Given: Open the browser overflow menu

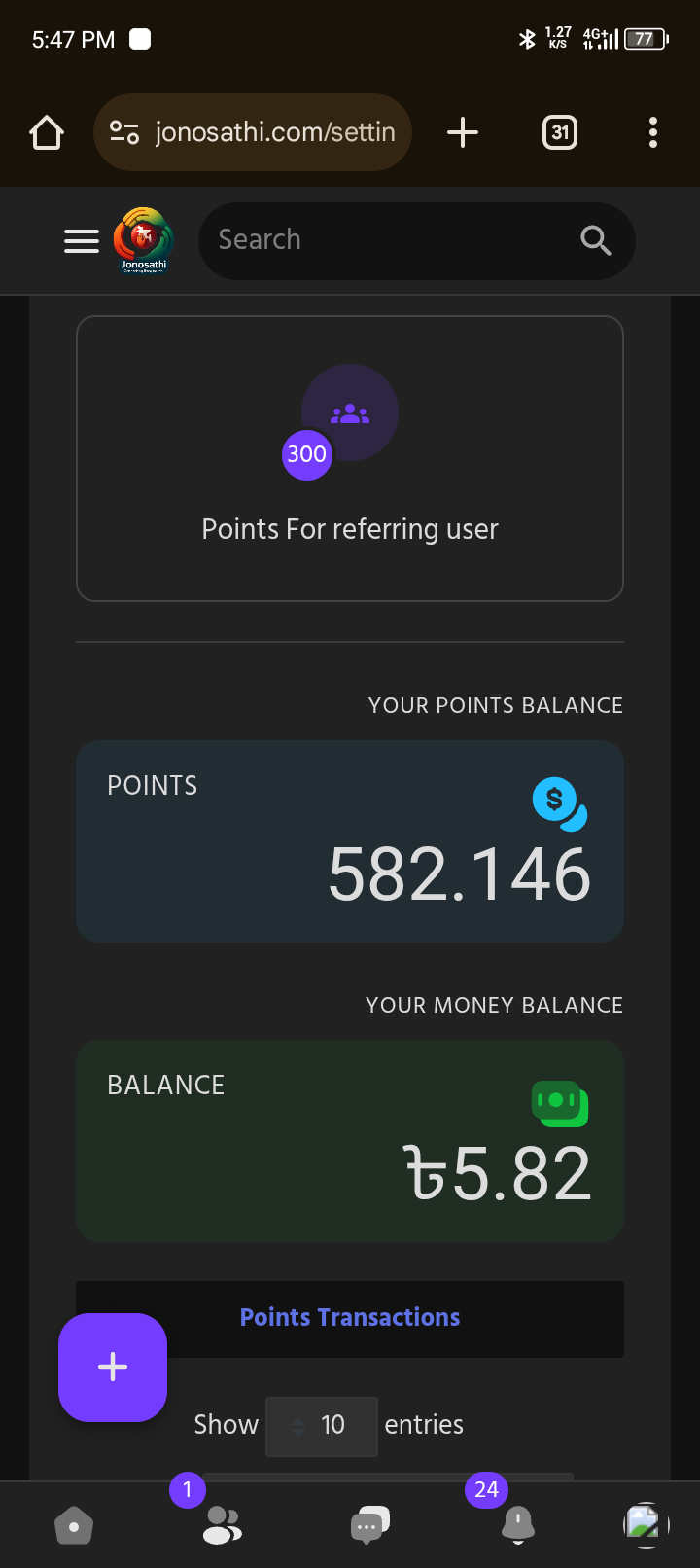Looking at the screenshot, I should coord(652,132).
